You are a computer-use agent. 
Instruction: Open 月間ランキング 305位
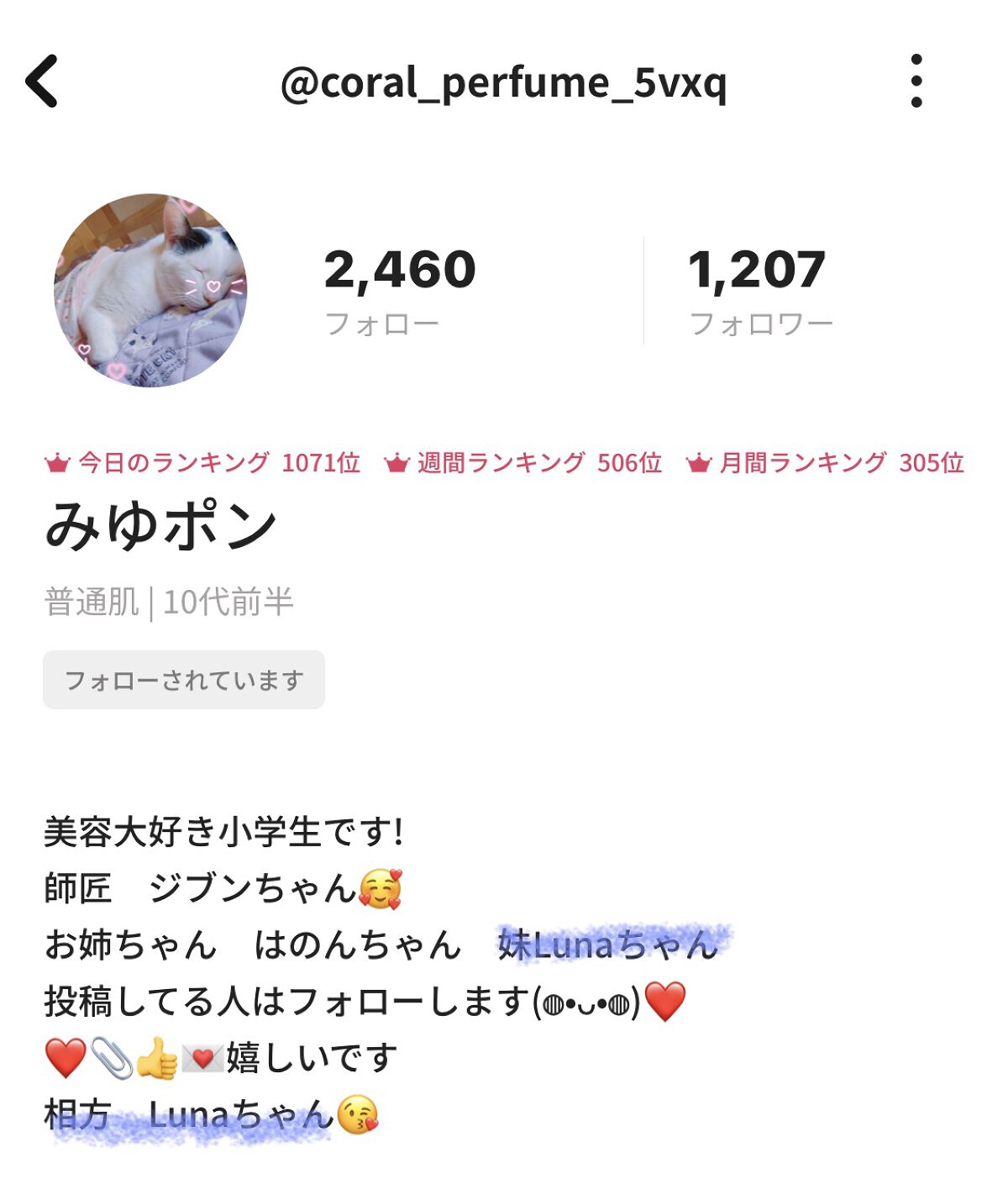tap(825, 463)
